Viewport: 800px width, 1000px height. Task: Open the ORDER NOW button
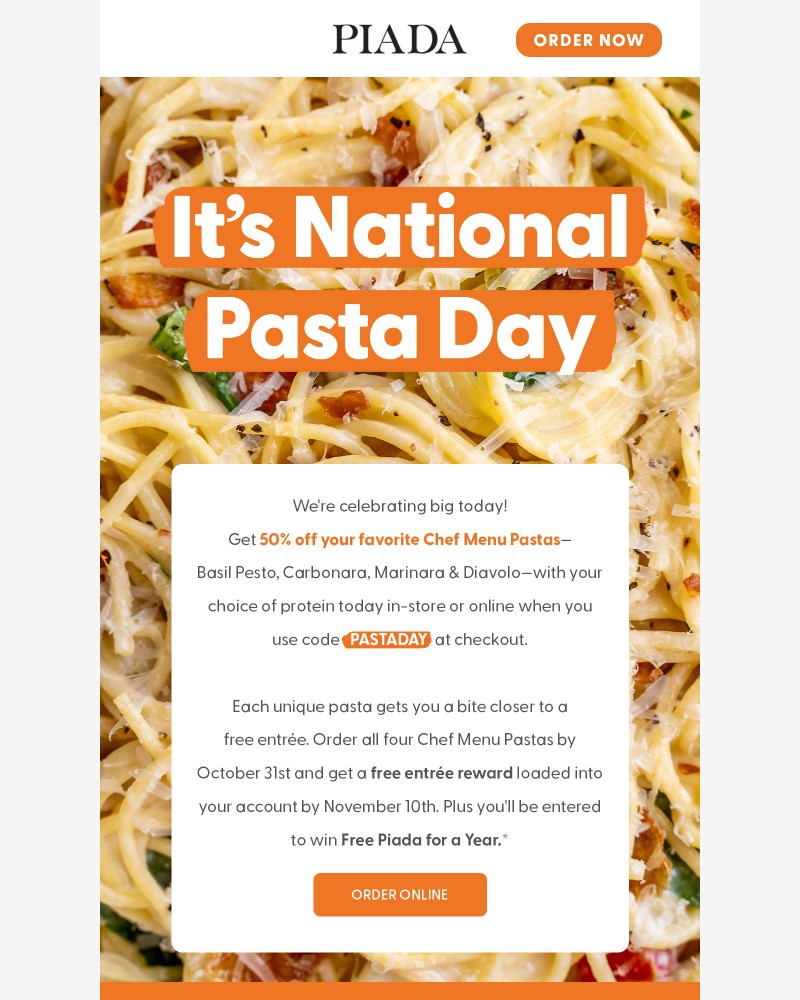point(588,40)
